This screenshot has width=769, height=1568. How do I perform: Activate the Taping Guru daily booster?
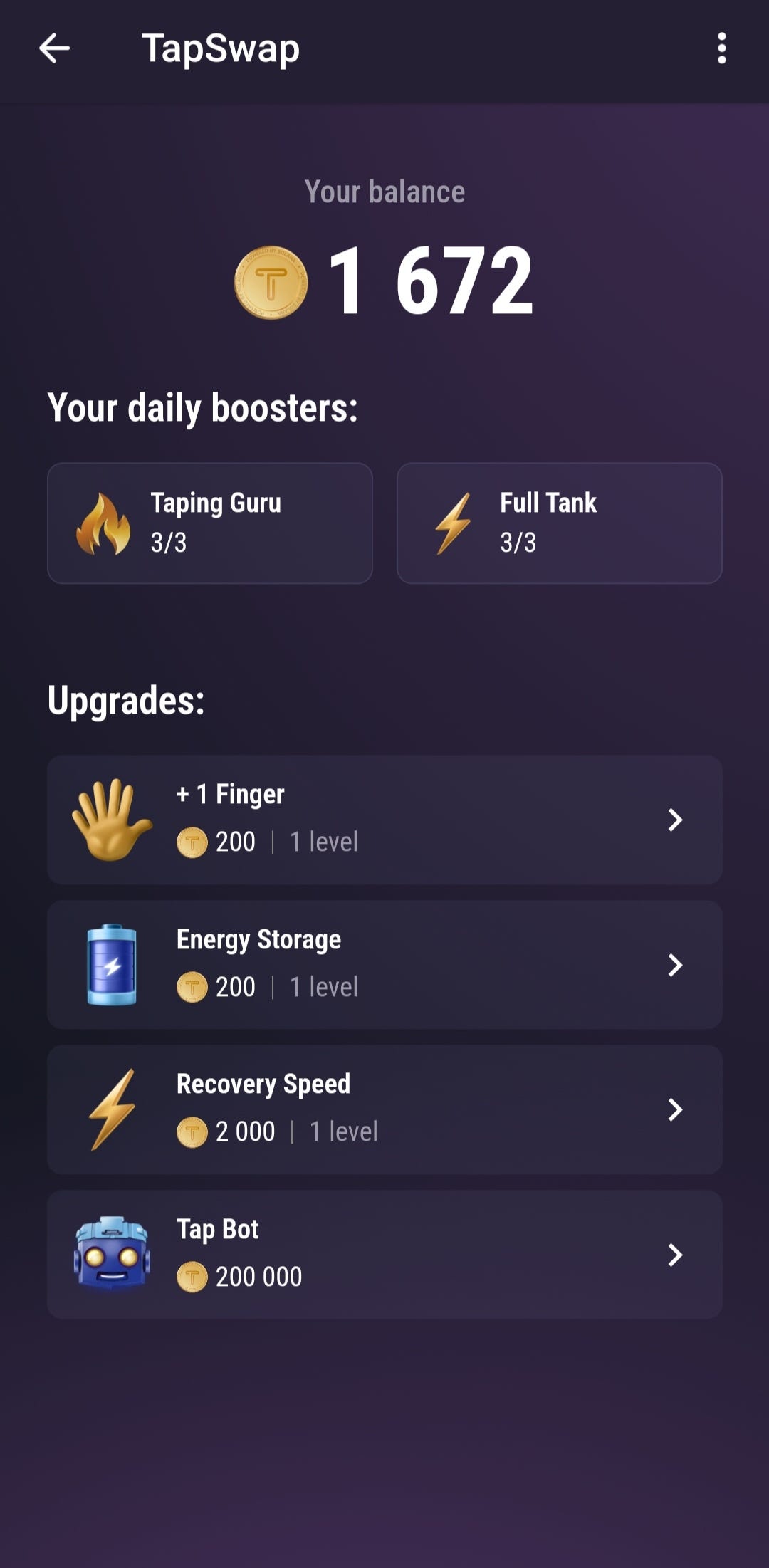(210, 523)
